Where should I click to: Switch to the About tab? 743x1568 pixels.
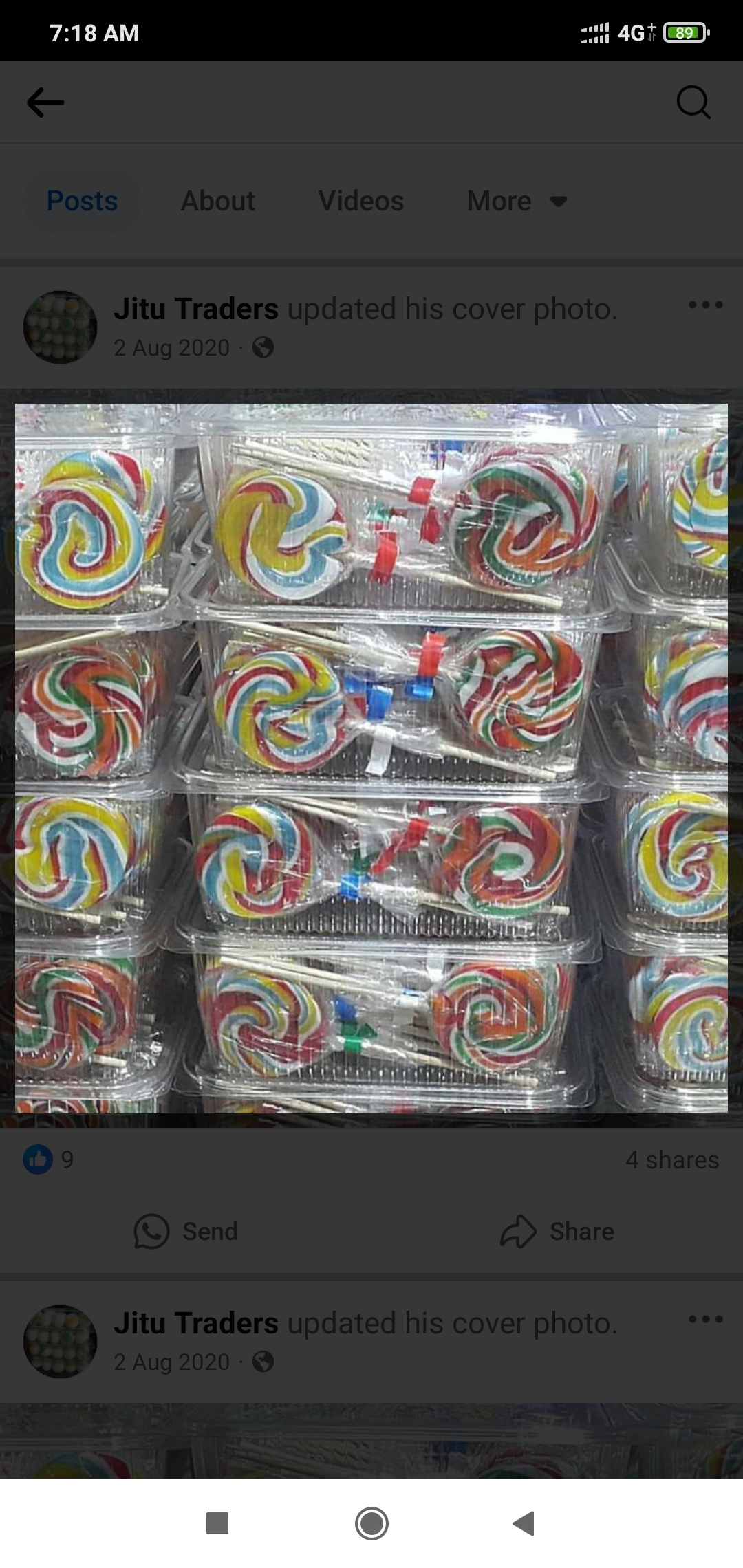pyautogui.click(x=217, y=201)
